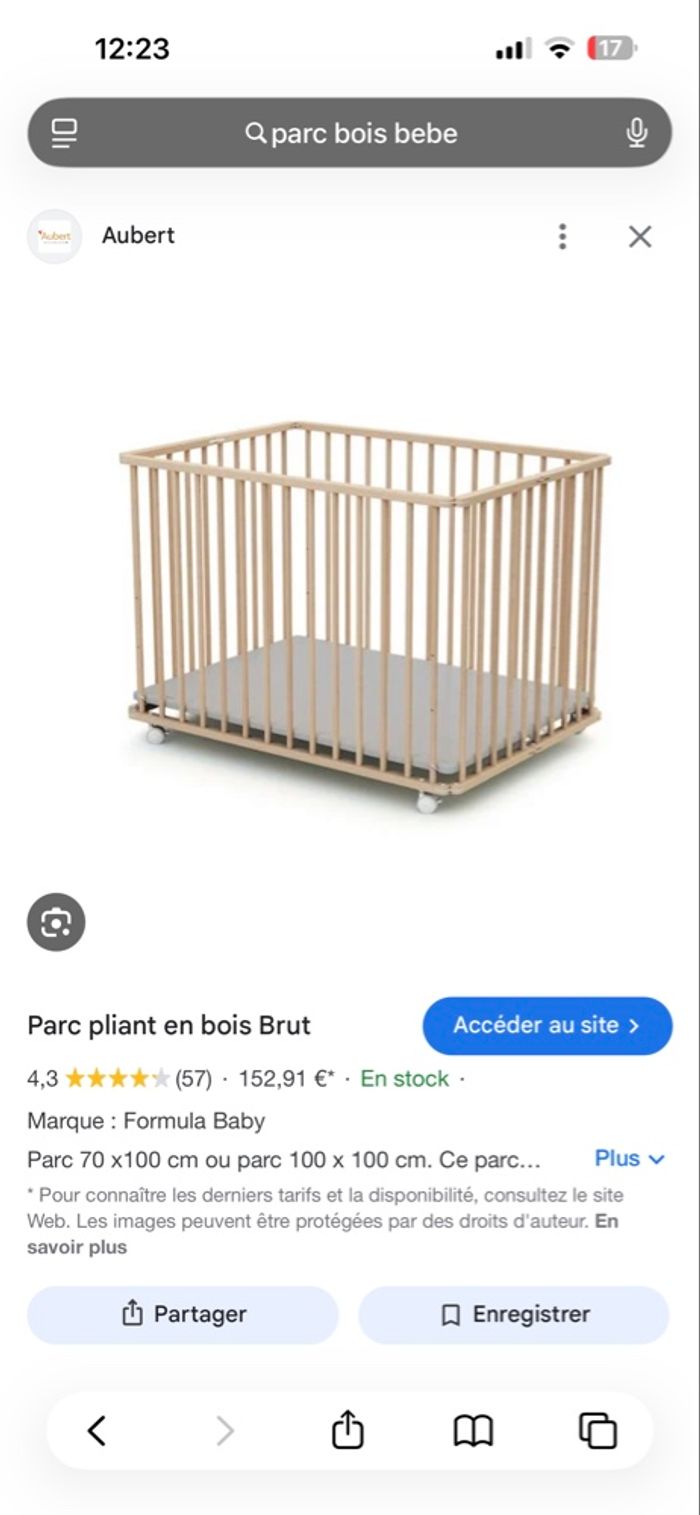Viewport: 700px width, 1515px height.
Task: Close the Aubert product panel
Action: 640,236
